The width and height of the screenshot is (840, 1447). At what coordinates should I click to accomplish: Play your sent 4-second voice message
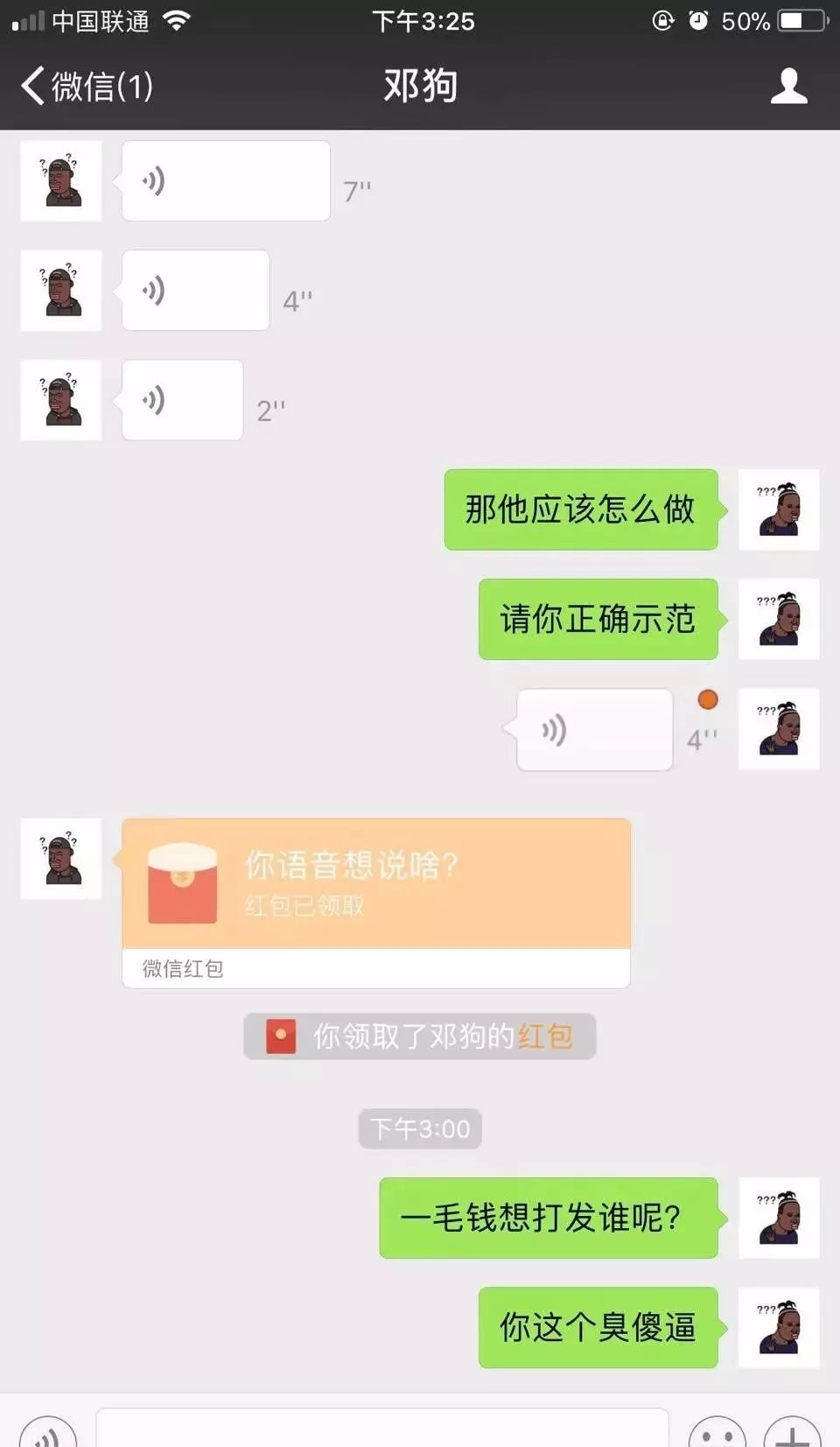click(x=594, y=729)
